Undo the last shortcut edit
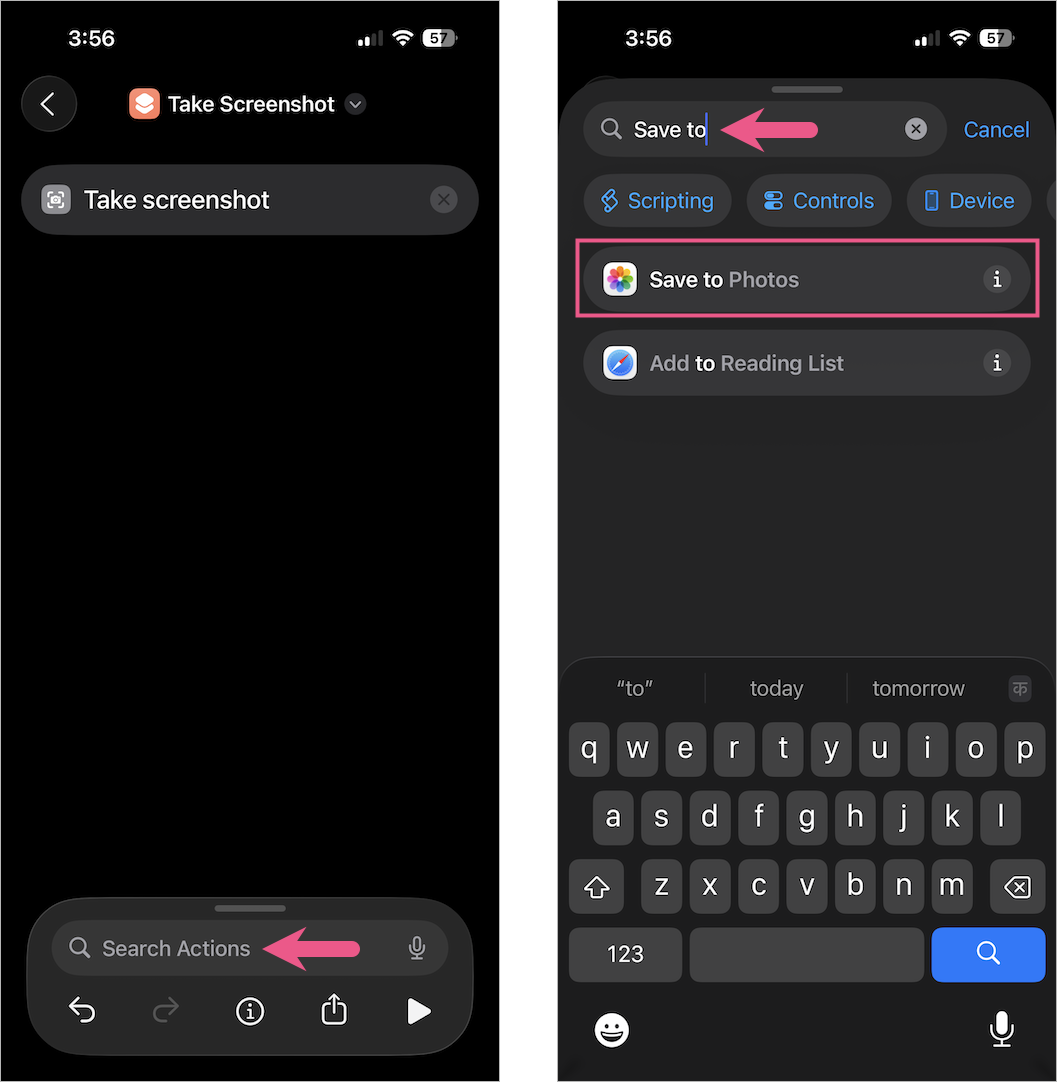 pyautogui.click(x=82, y=1011)
